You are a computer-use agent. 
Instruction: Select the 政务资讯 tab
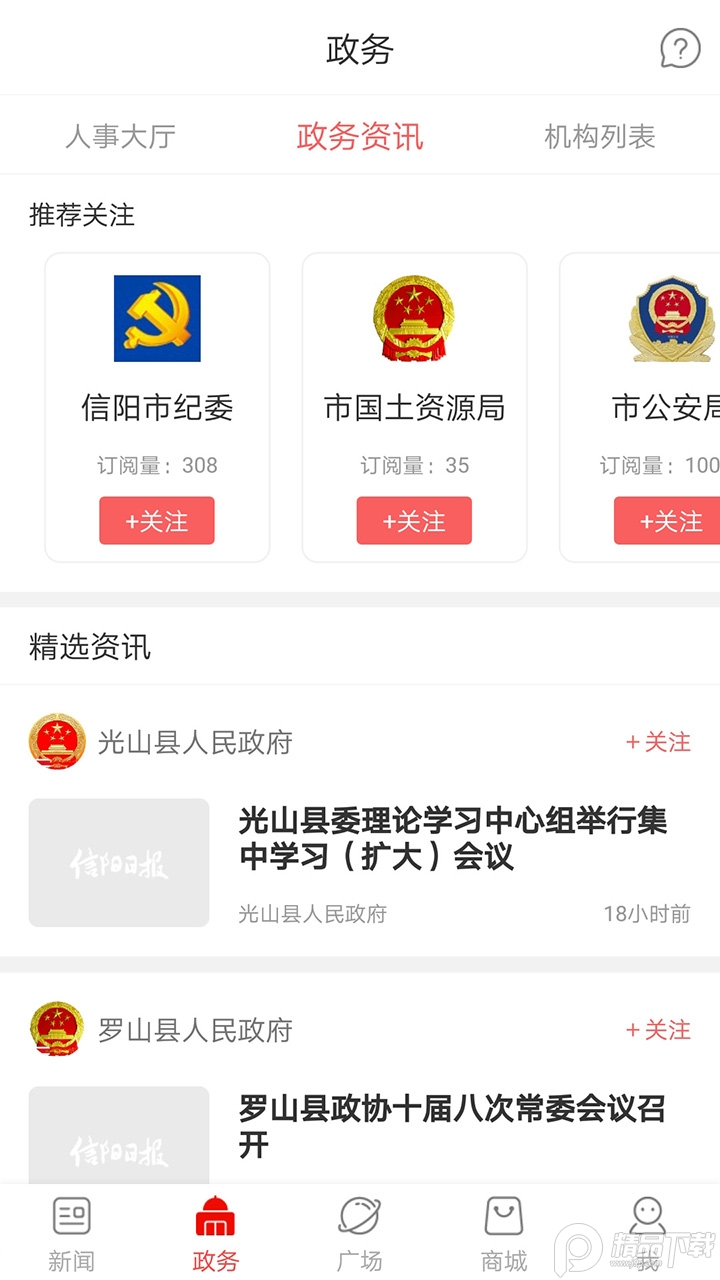[x=359, y=135]
